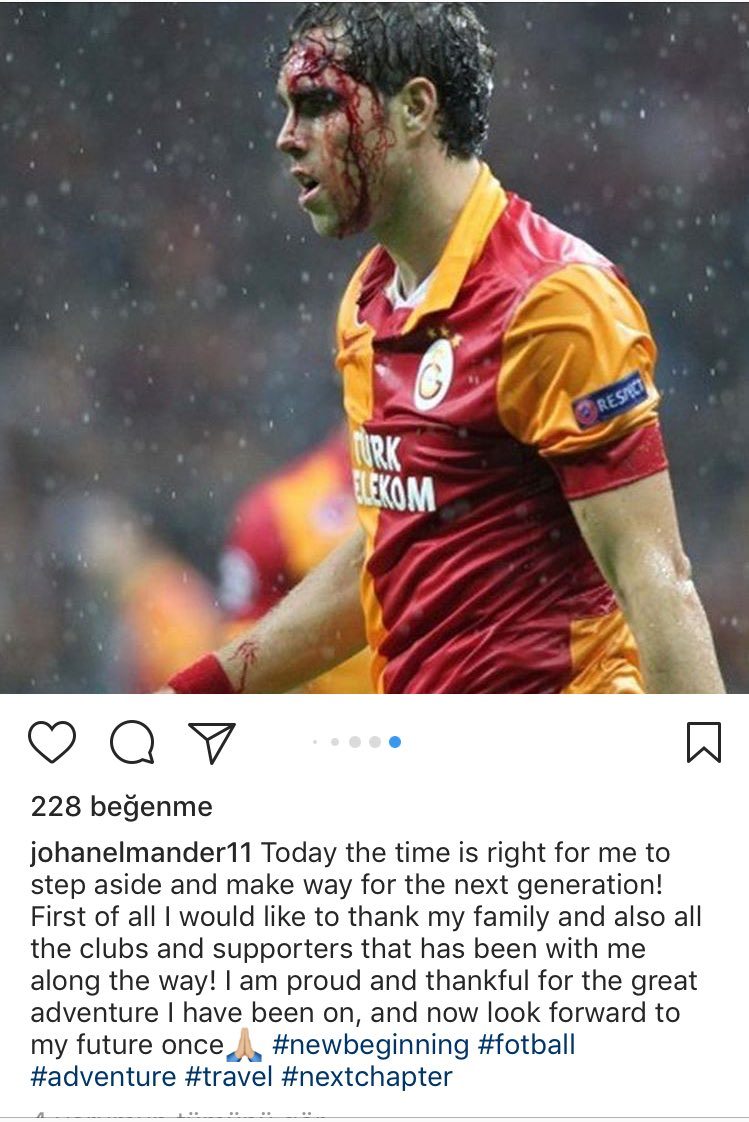The image size is (749, 1122).
Task: Open comments via the speech bubble icon
Action: [x=132, y=743]
